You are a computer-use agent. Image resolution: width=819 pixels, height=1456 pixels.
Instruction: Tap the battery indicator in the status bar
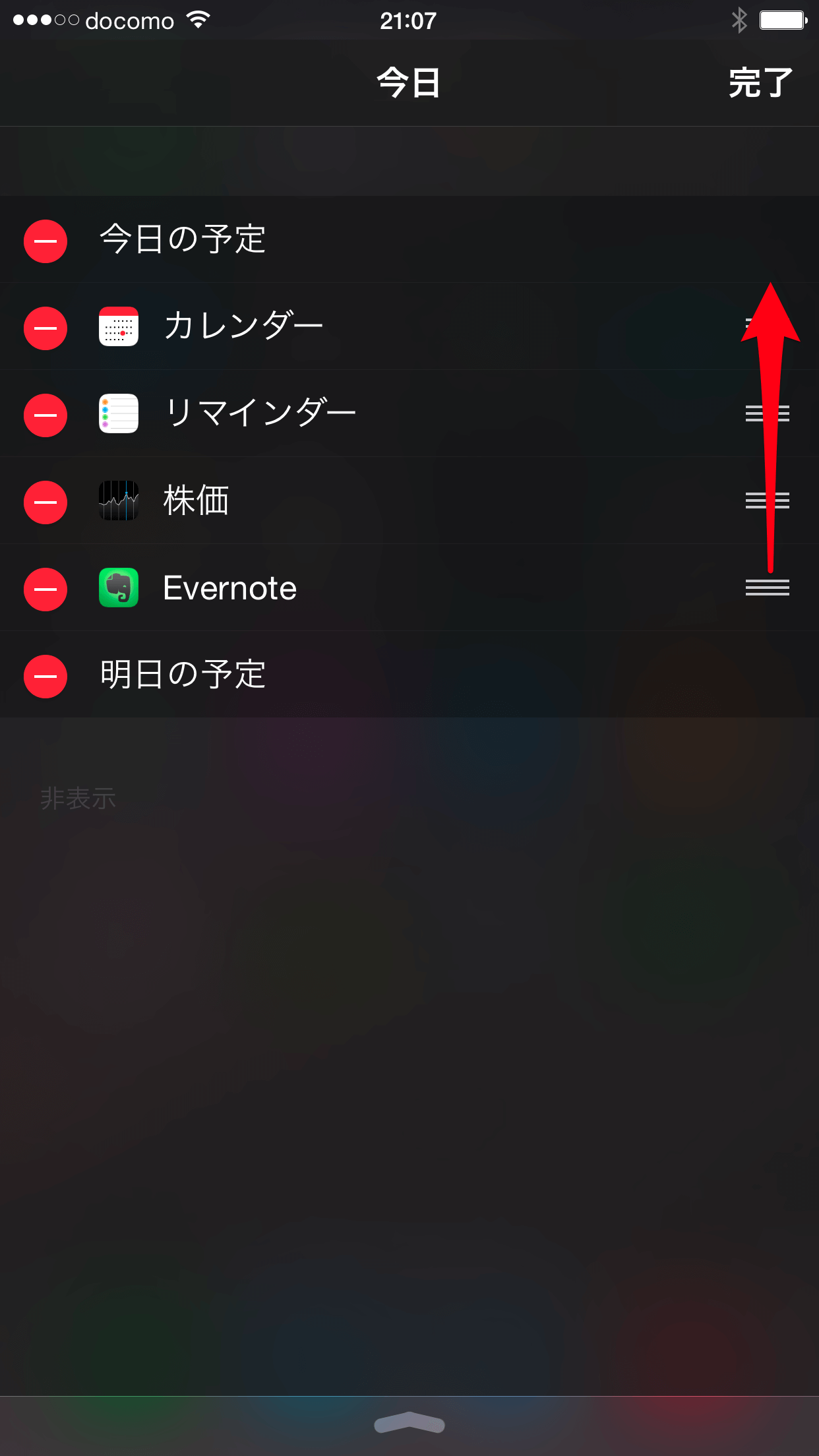(783, 20)
